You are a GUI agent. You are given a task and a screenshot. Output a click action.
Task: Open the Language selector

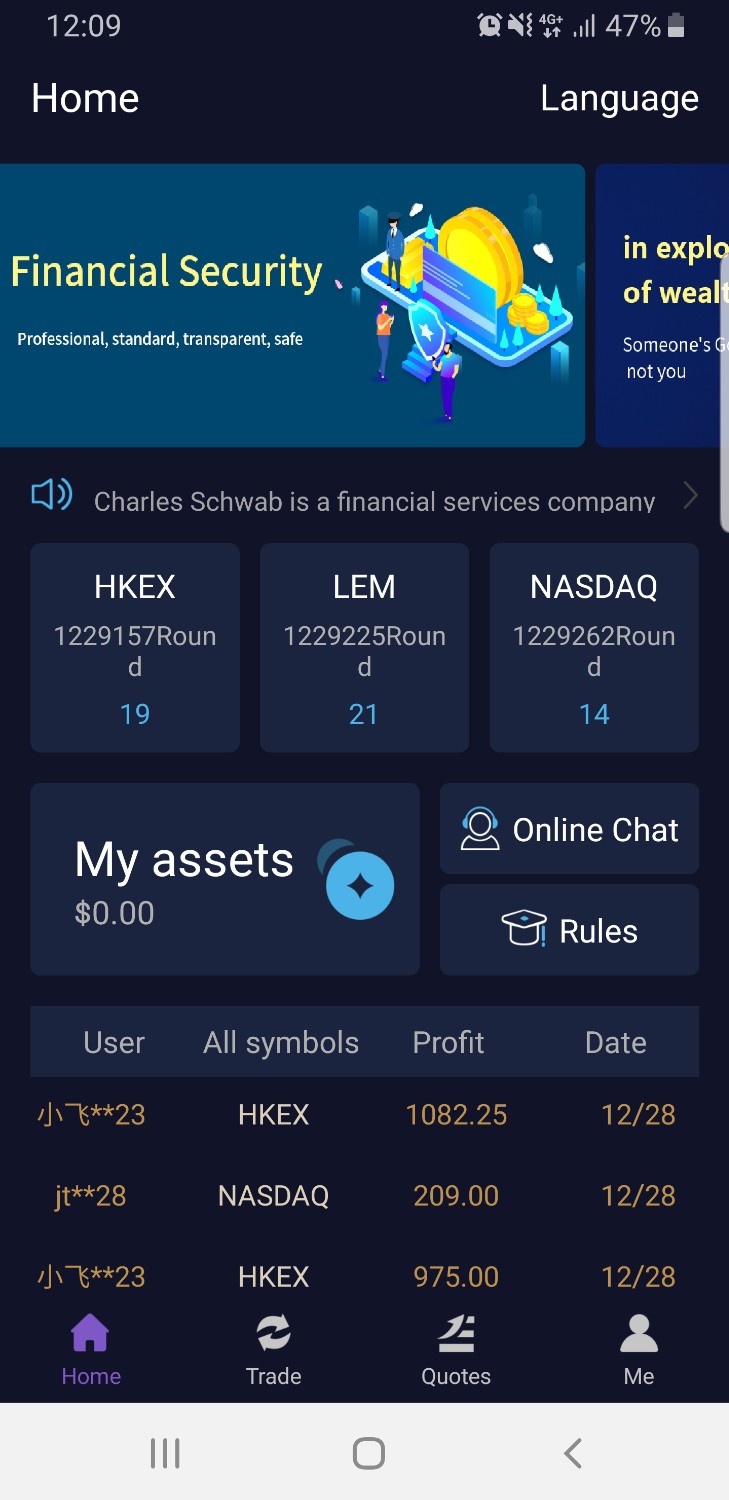619,98
